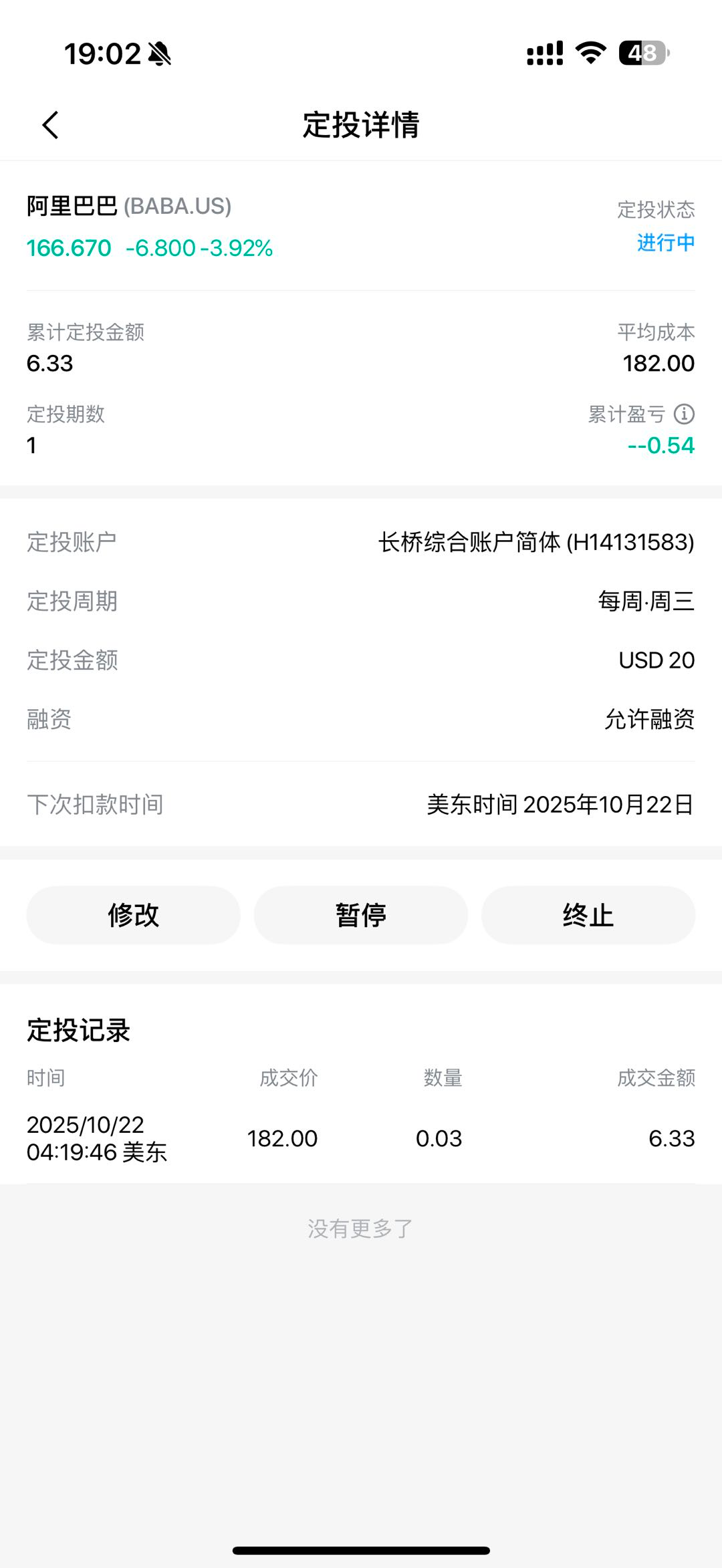This screenshot has height=1568, width=722.
Task: Pause the plan with 暂停
Action: [x=360, y=915]
